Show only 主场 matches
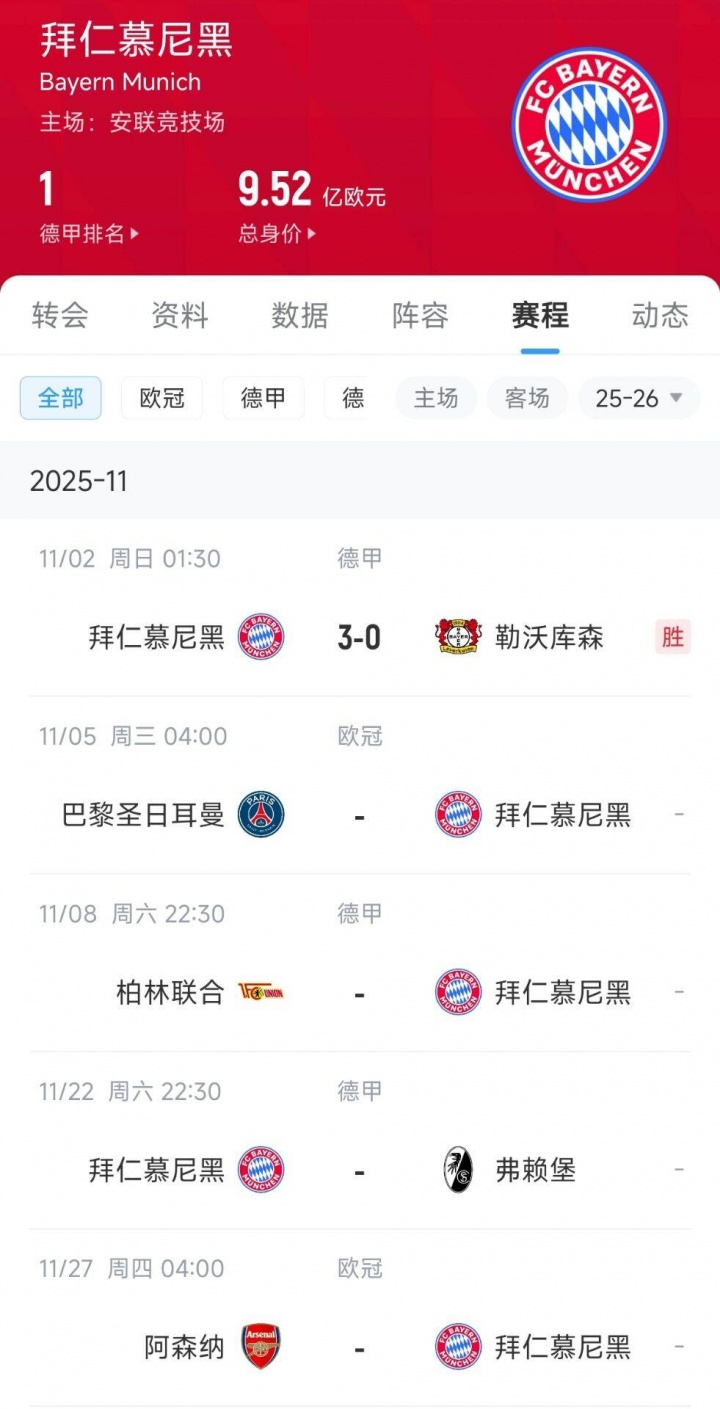The height and width of the screenshot is (1409, 720). [436, 398]
